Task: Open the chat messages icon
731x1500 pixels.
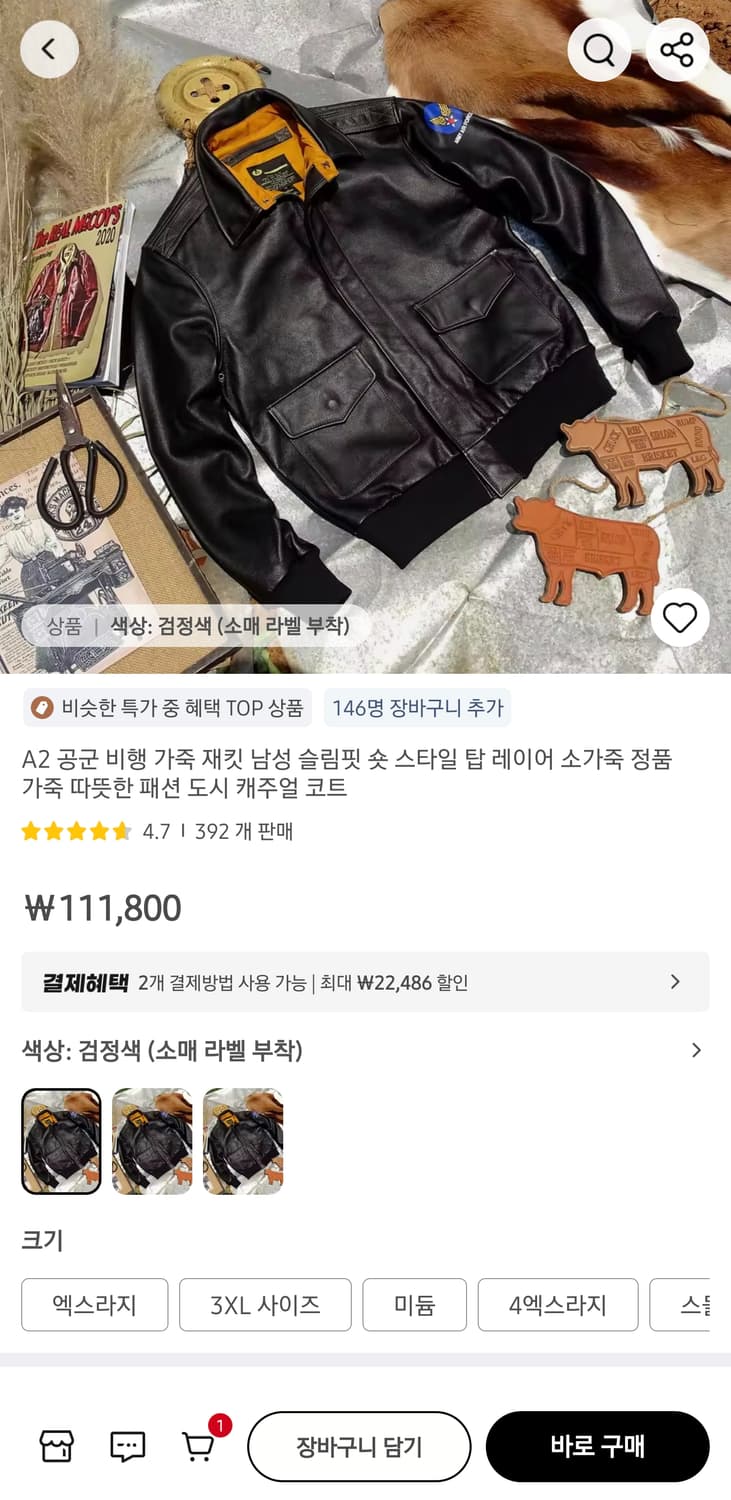Action: [126, 1446]
